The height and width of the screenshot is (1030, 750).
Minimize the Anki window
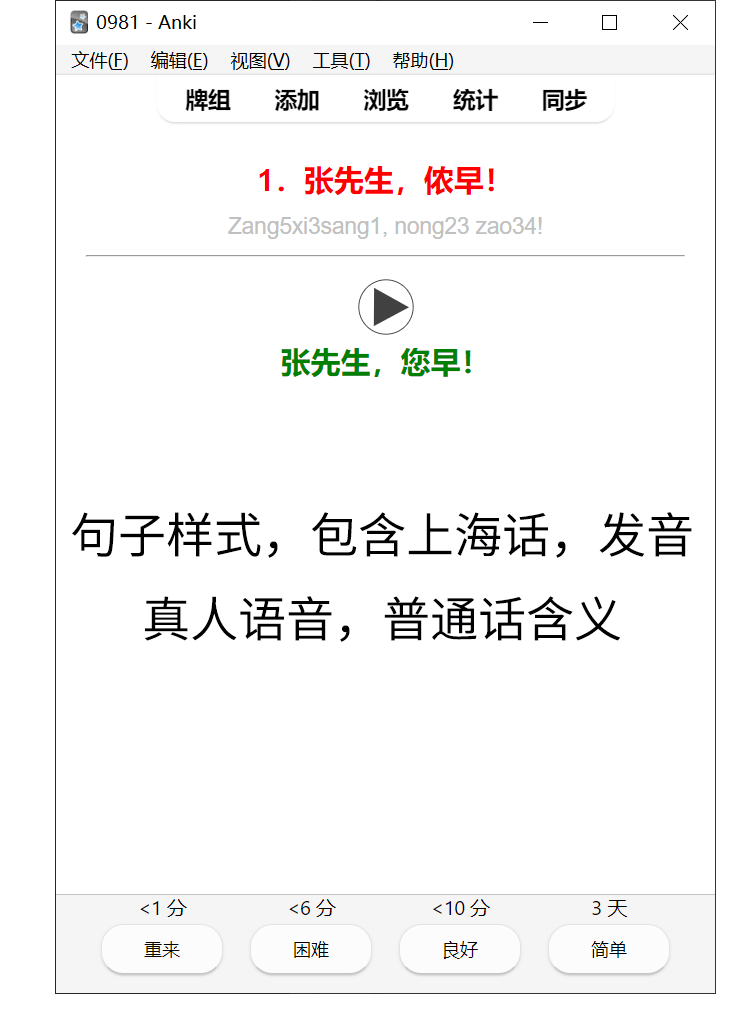(x=540, y=23)
